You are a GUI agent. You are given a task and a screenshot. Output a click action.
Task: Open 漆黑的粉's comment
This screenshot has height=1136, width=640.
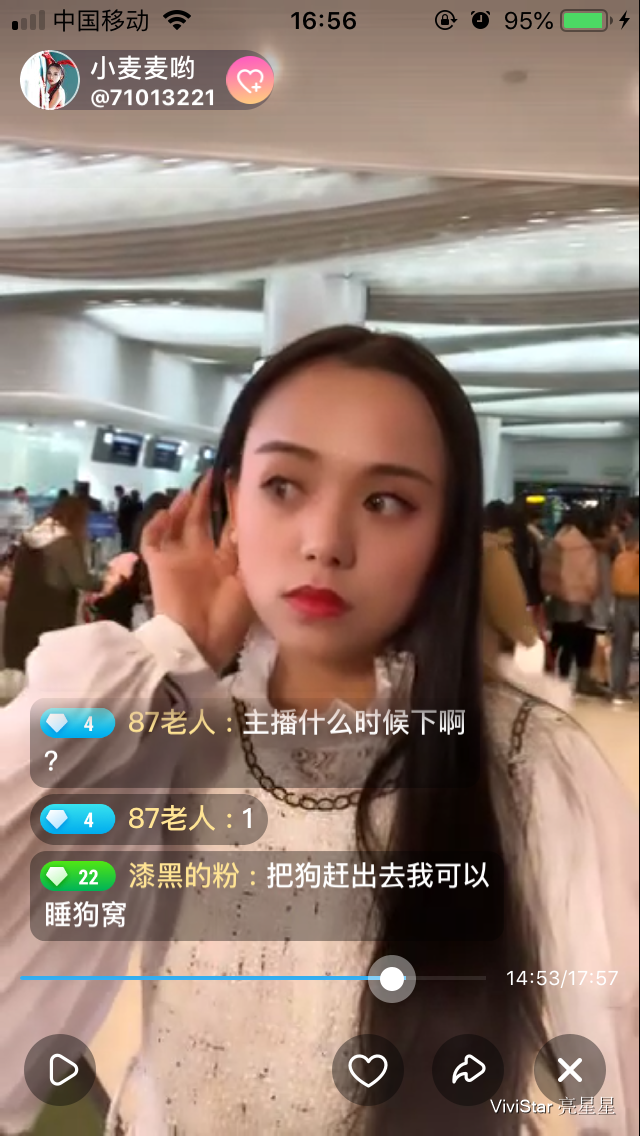[x=266, y=895]
